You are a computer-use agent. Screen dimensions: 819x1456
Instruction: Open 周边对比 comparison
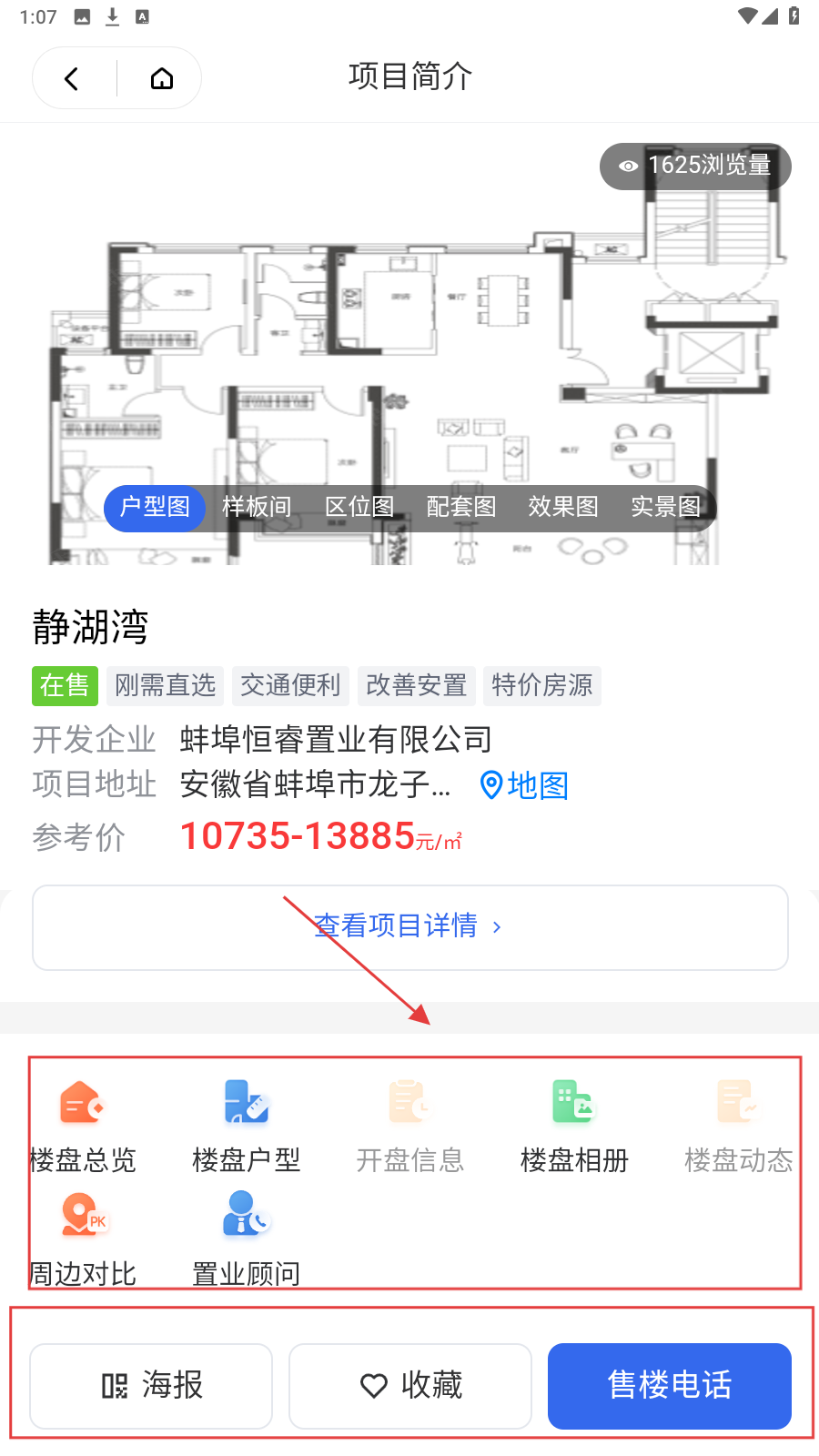click(82, 1239)
